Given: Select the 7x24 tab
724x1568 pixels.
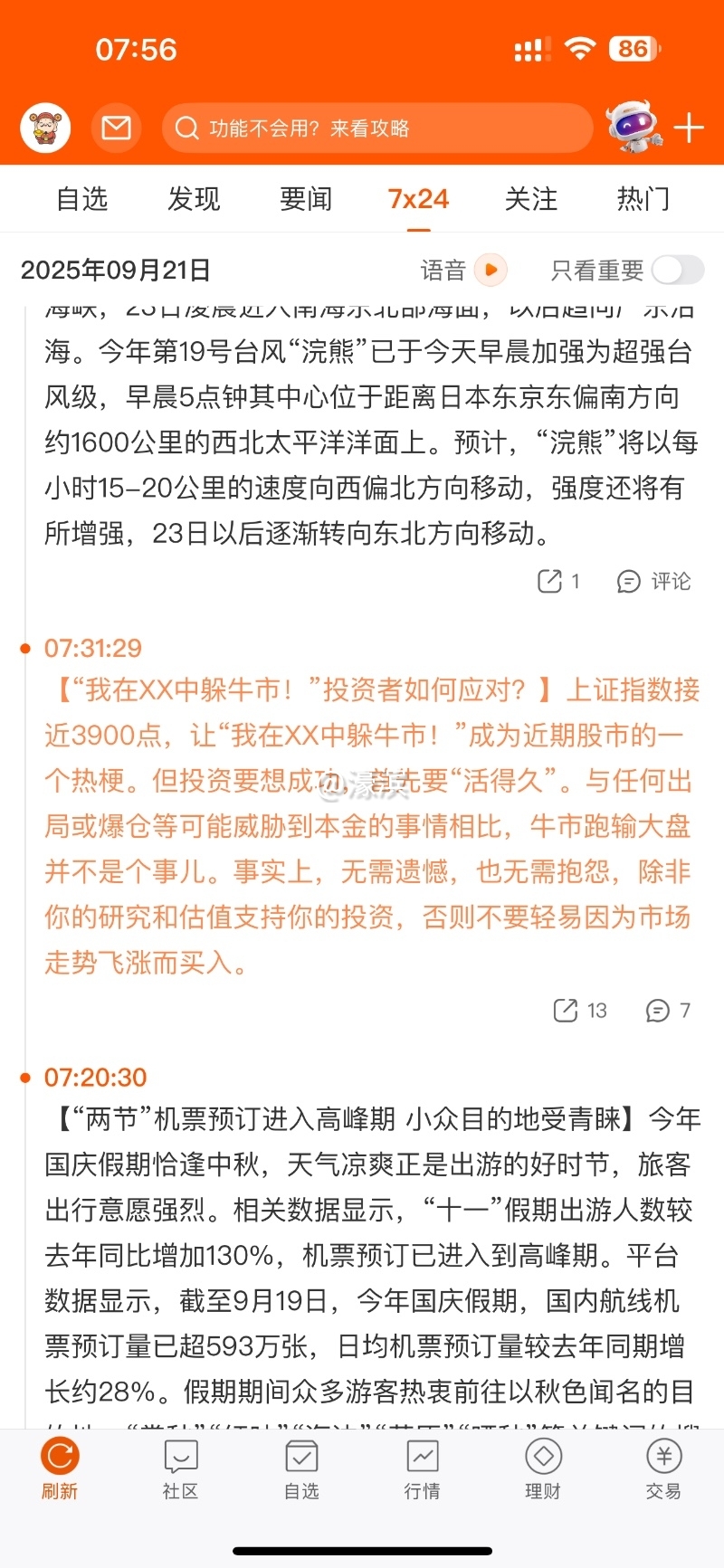Looking at the screenshot, I should coord(418,199).
